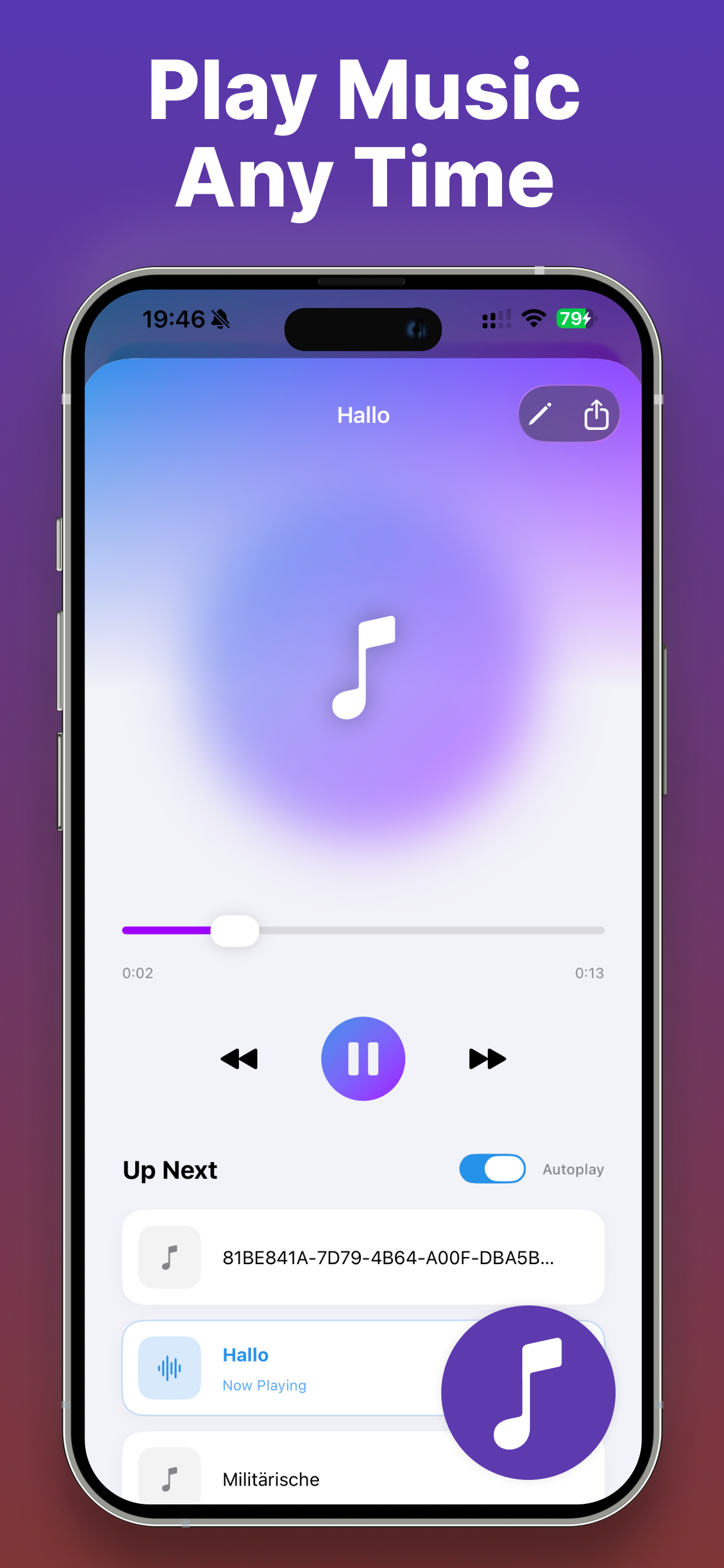Skip forward to the next track
Image resolution: width=724 pixels, height=1568 pixels.
487,1059
